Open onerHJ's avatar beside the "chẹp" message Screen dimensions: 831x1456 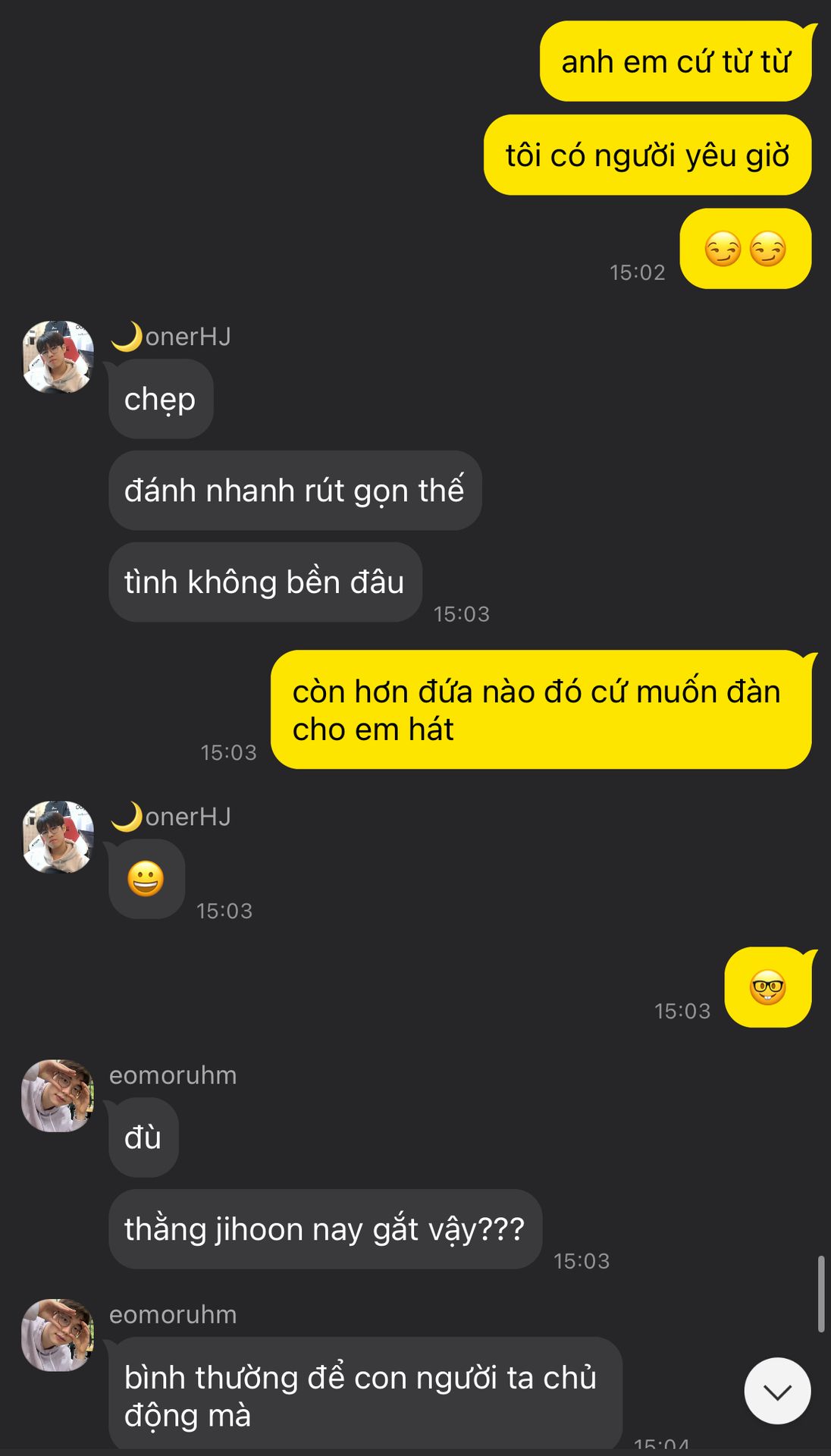(58, 356)
